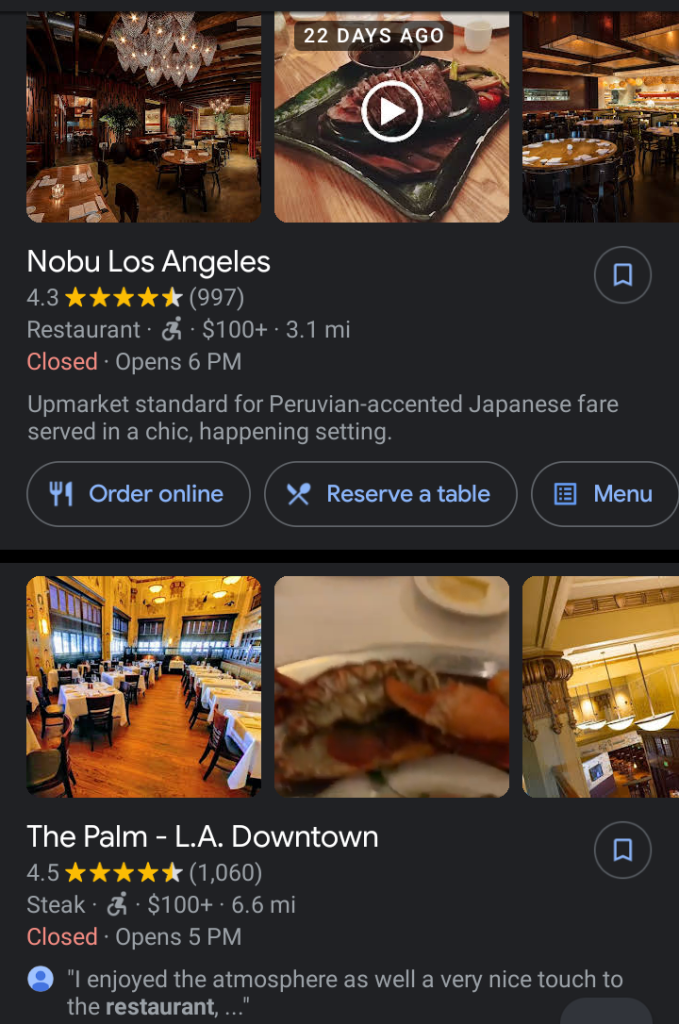
Task: Open the Nobu chandelier dining room photo
Action: [143, 116]
